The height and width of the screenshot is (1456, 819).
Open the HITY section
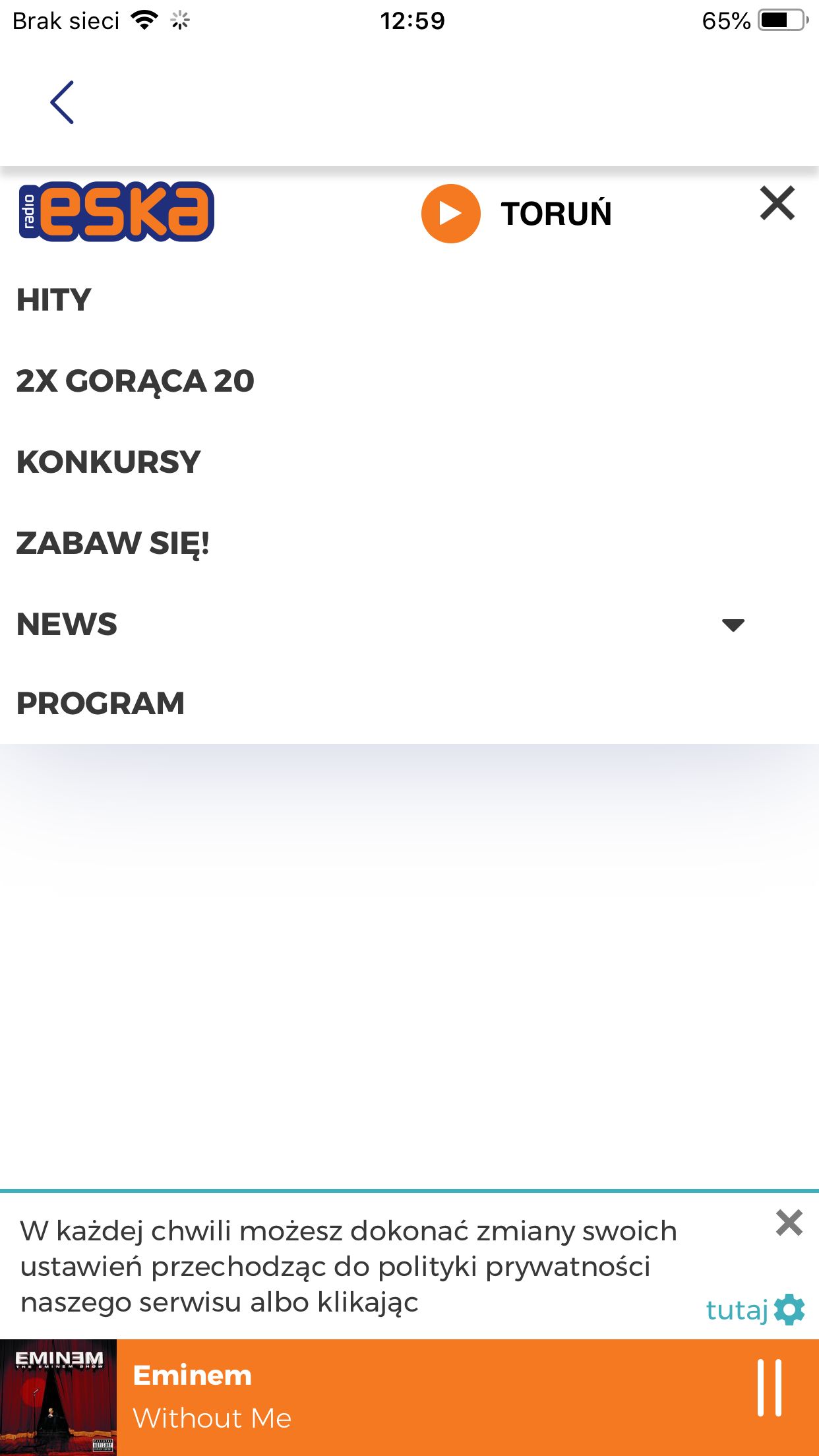(54, 300)
